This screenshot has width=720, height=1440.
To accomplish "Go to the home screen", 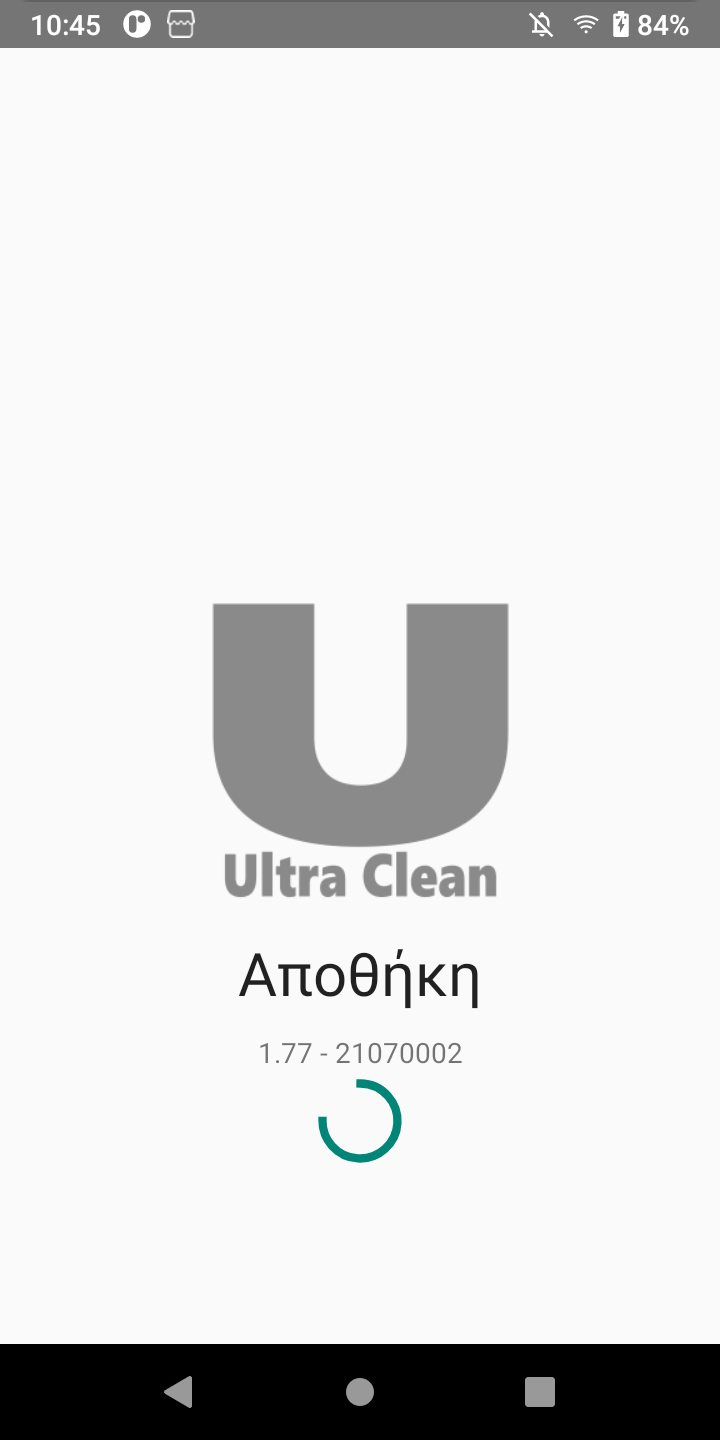I will [360, 1391].
